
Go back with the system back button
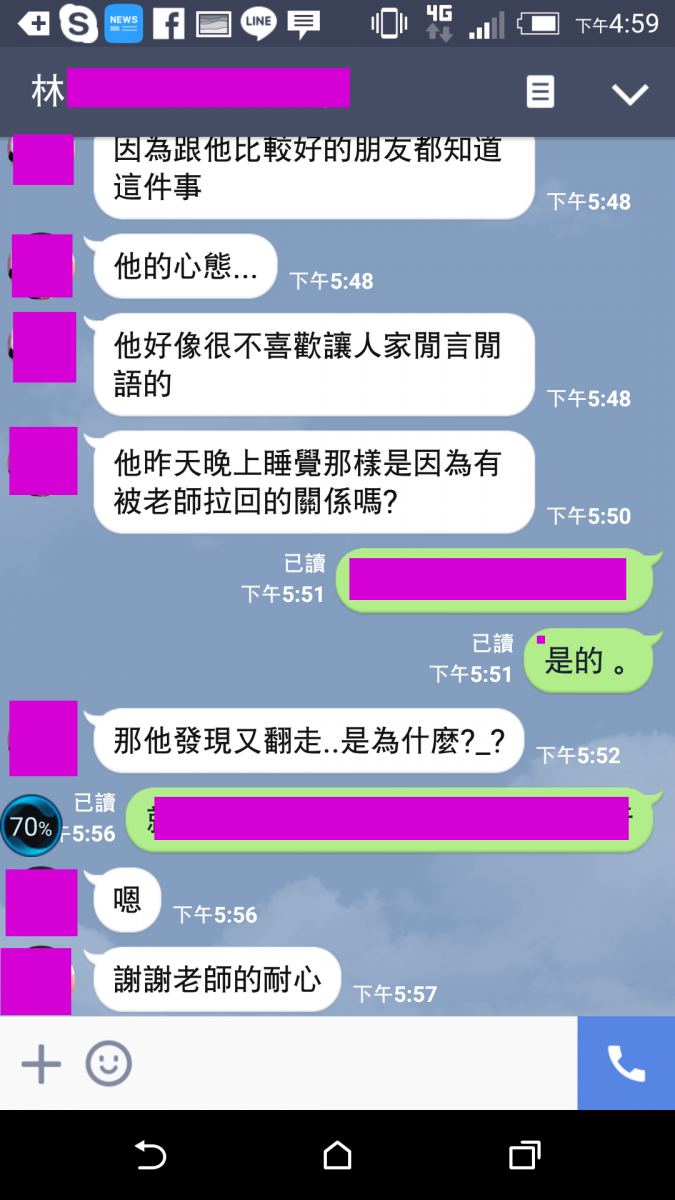pos(150,1156)
